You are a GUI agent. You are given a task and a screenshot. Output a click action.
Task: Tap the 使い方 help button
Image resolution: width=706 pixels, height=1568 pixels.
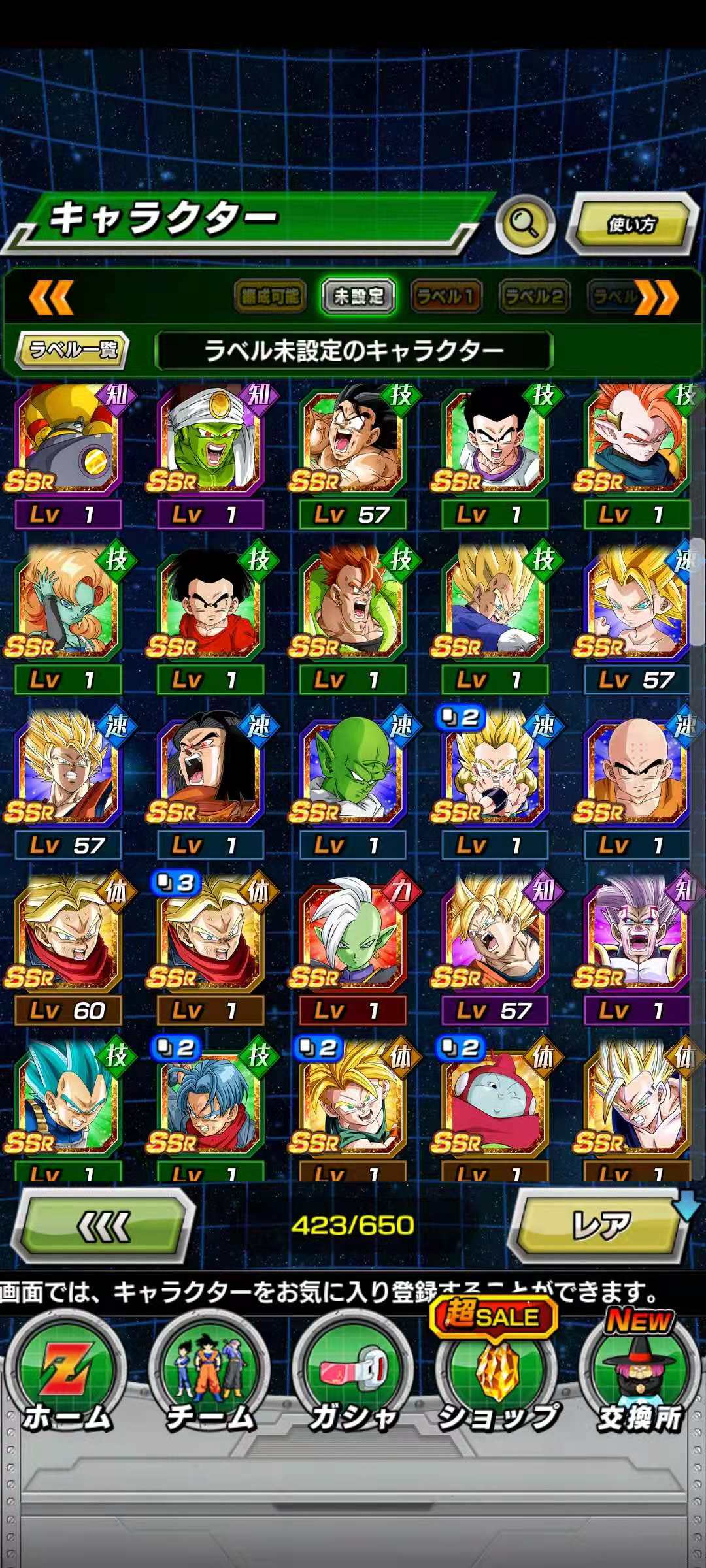[x=631, y=225]
